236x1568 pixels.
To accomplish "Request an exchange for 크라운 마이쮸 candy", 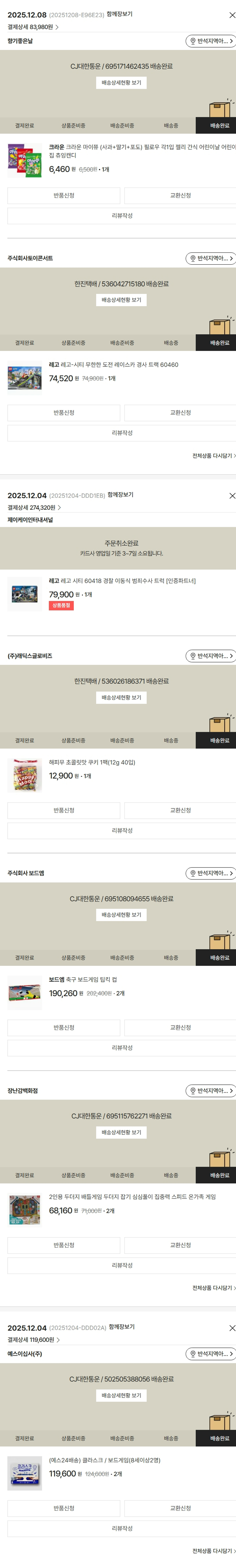I will coord(180,195).
